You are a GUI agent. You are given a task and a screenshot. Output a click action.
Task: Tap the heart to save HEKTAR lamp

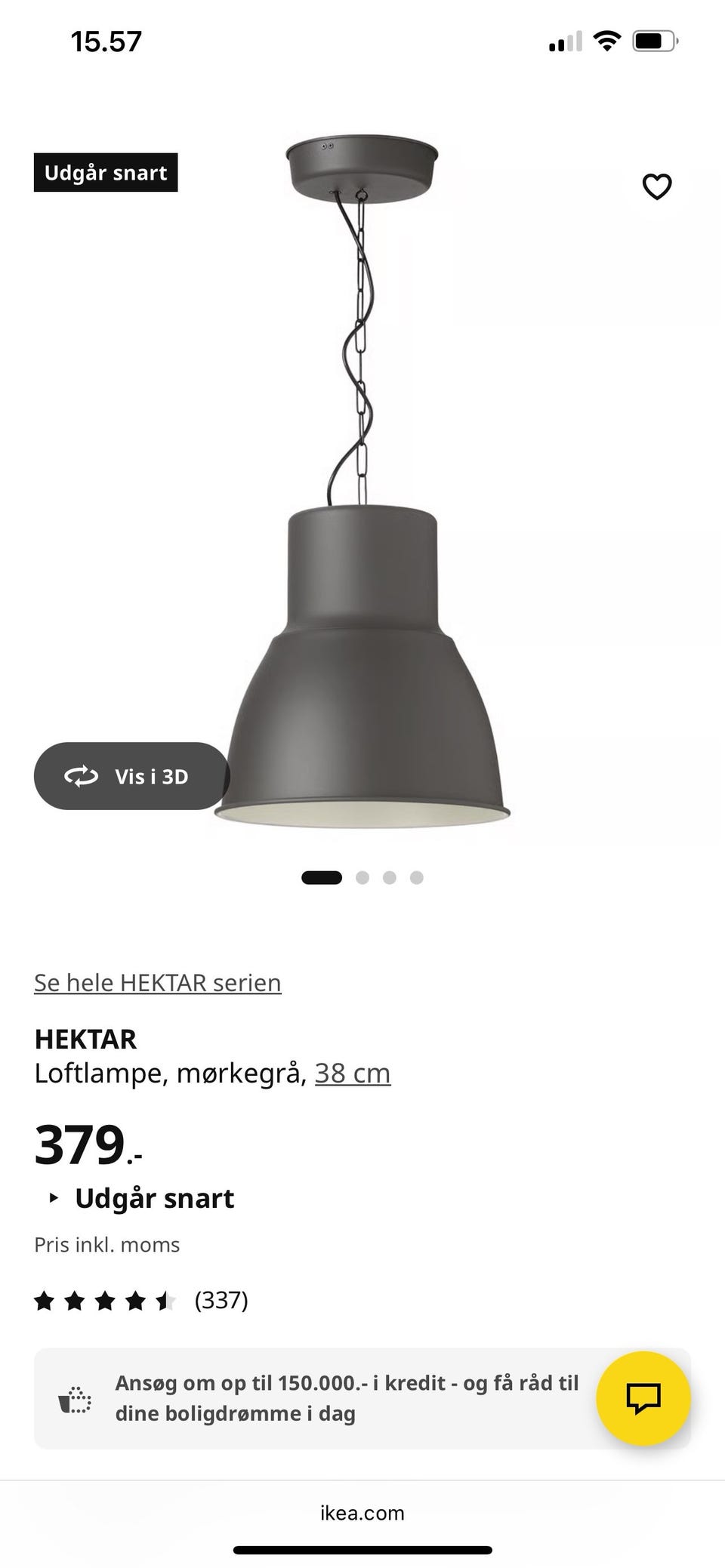pos(658,186)
